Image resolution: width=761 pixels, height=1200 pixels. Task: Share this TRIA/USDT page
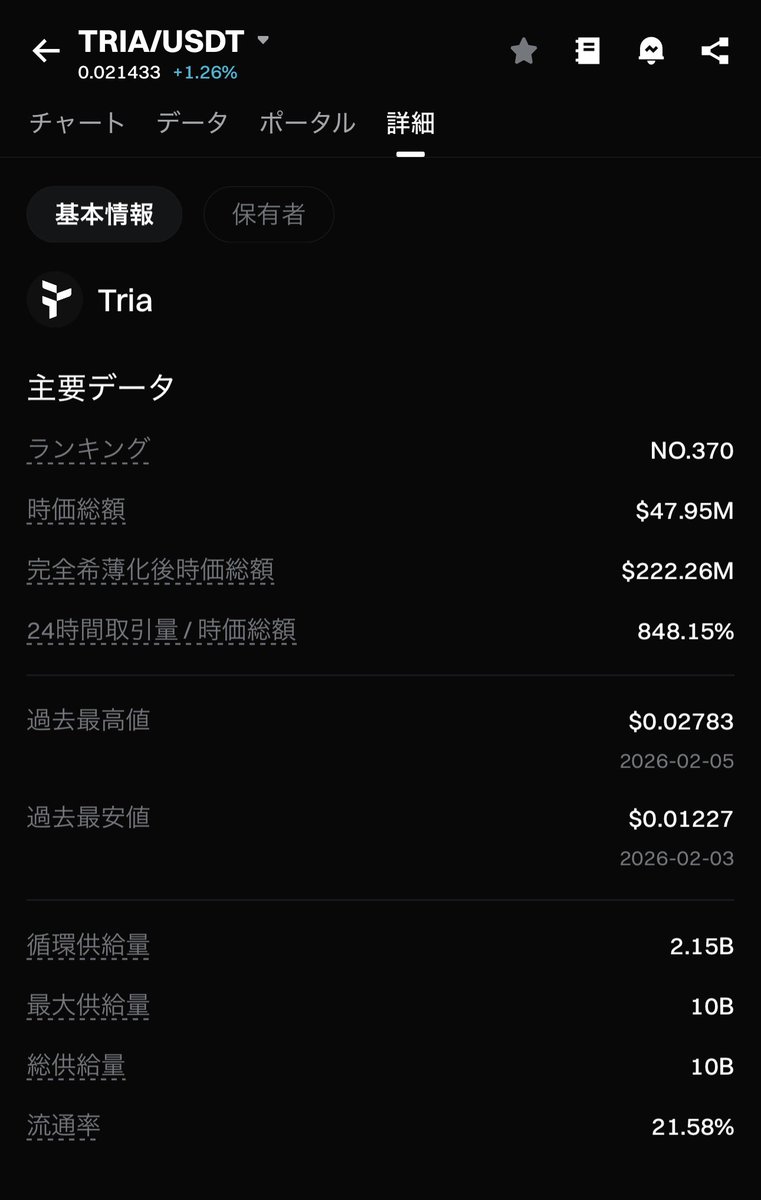point(715,51)
